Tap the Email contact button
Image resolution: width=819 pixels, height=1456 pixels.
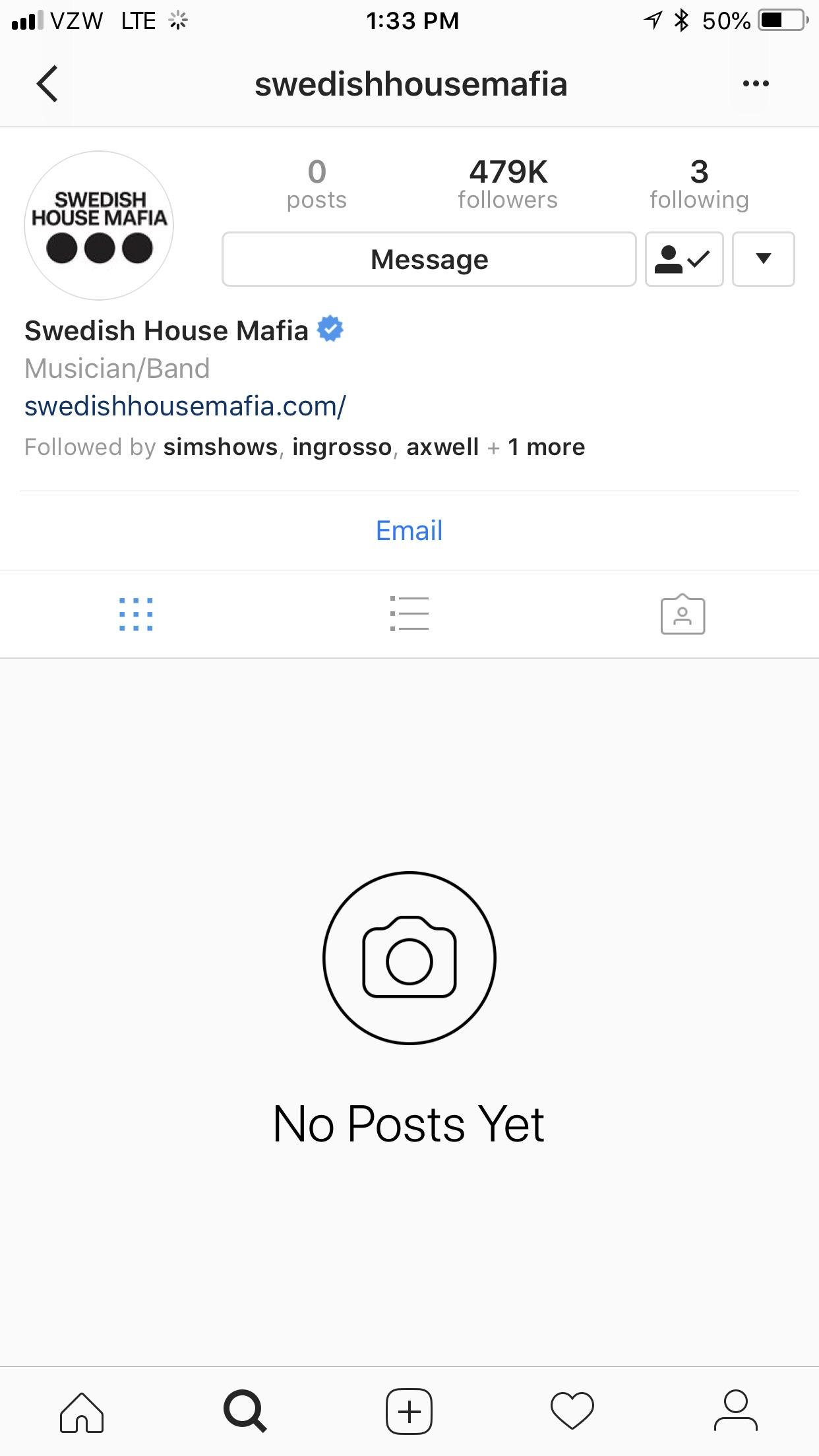pyautogui.click(x=409, y=531)
